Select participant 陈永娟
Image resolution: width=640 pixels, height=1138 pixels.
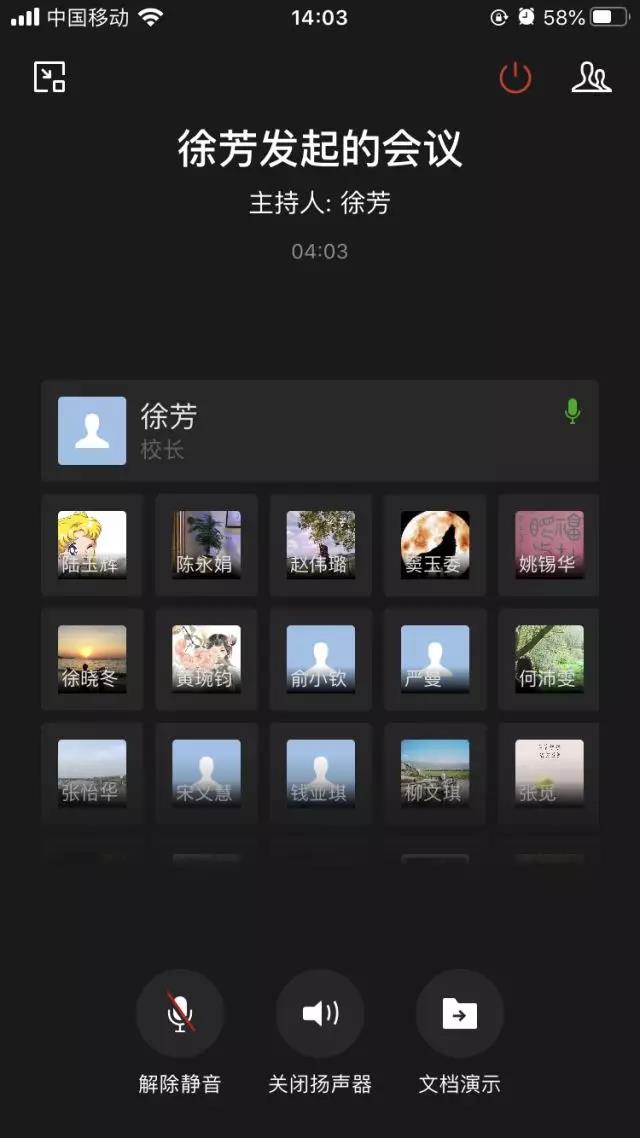[x=206, y=545]
